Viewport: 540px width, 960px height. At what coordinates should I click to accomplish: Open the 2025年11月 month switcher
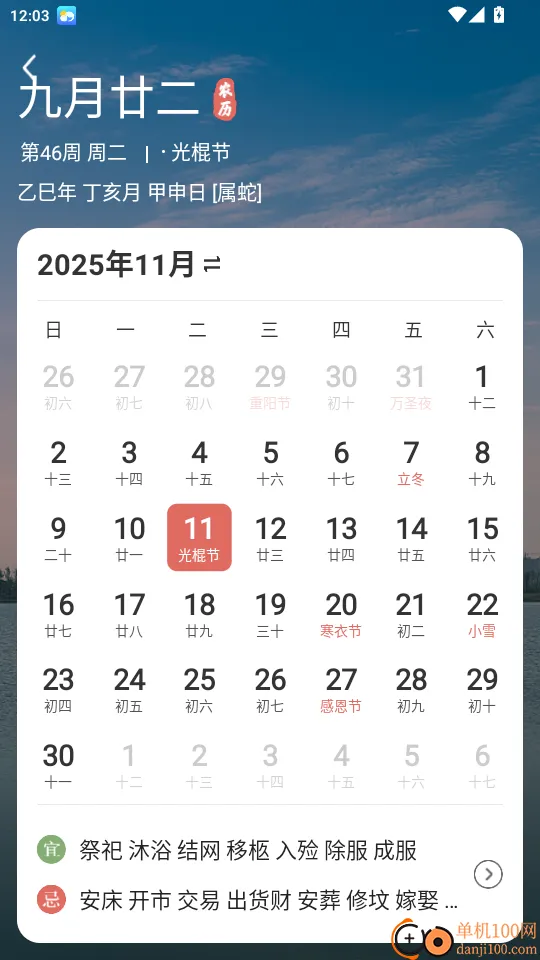(129, 265)
